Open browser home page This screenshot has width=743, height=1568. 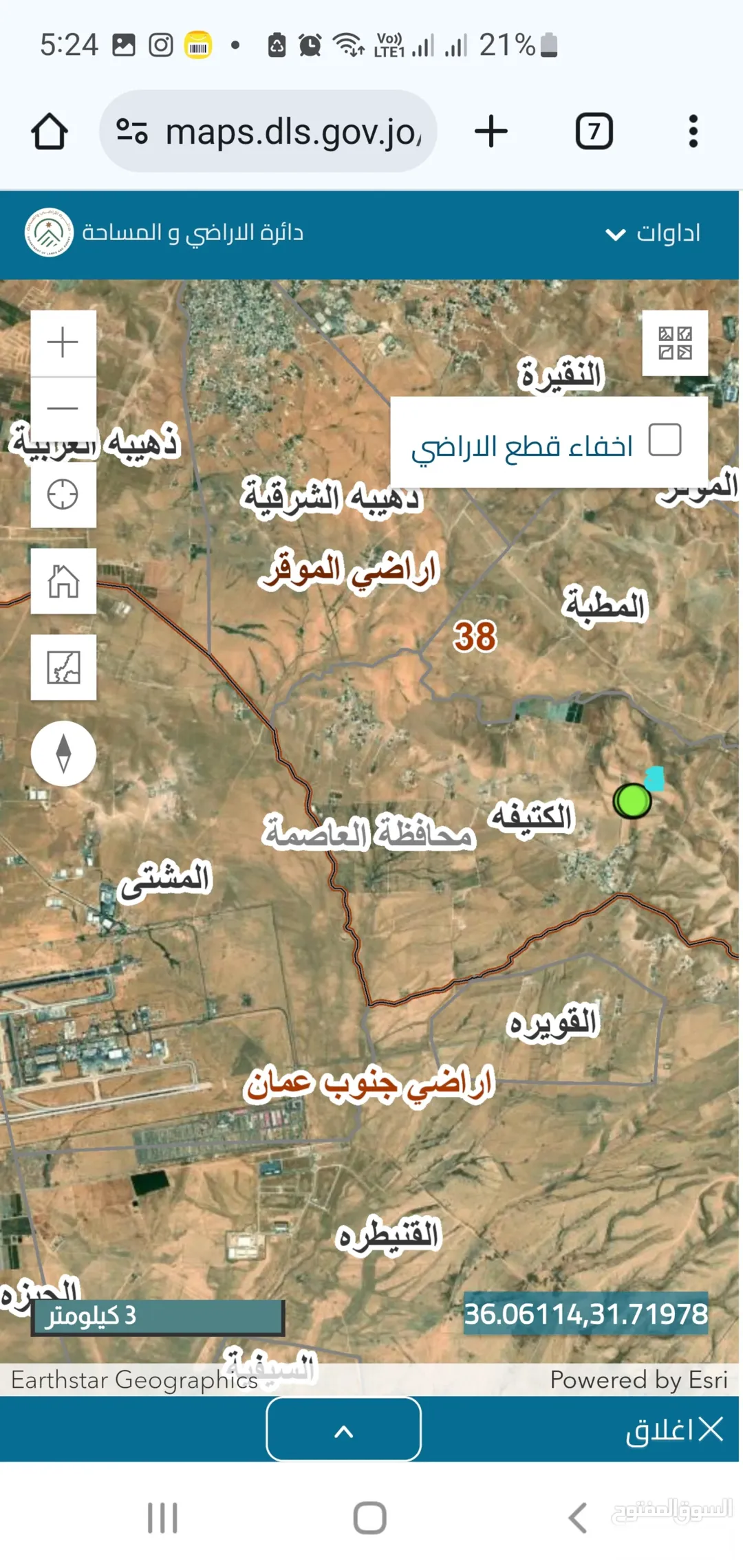point(50,131)
